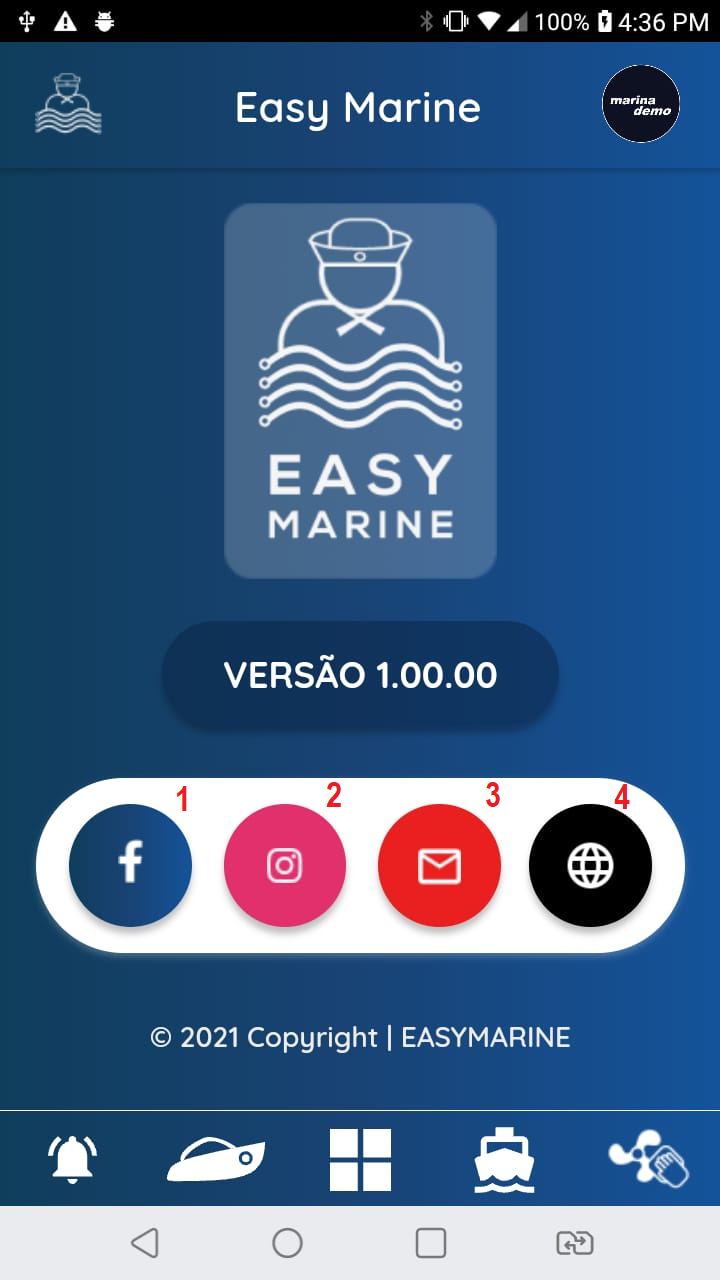Open the notifications bell tab
This screenshot has width=720, height=1280.
pyautogui.click(x=74, y=1161)
